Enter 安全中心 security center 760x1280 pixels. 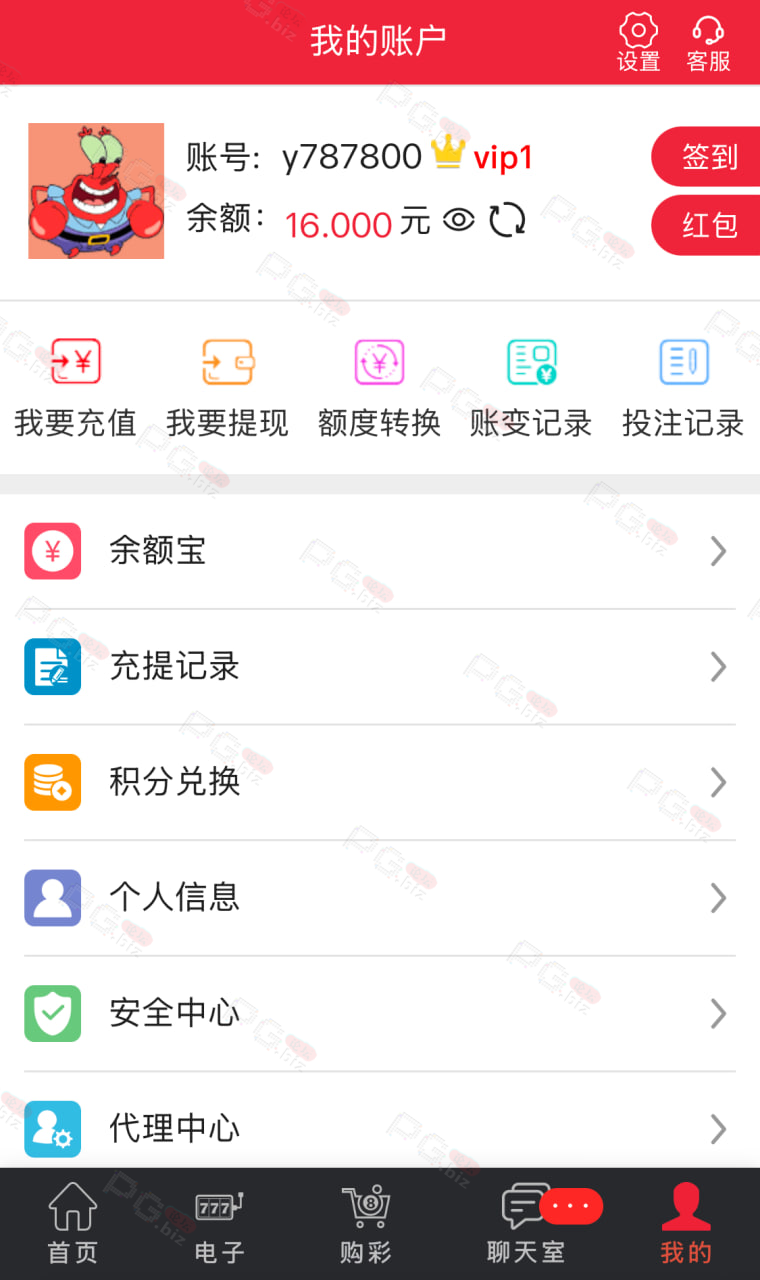pos(380,1014)
